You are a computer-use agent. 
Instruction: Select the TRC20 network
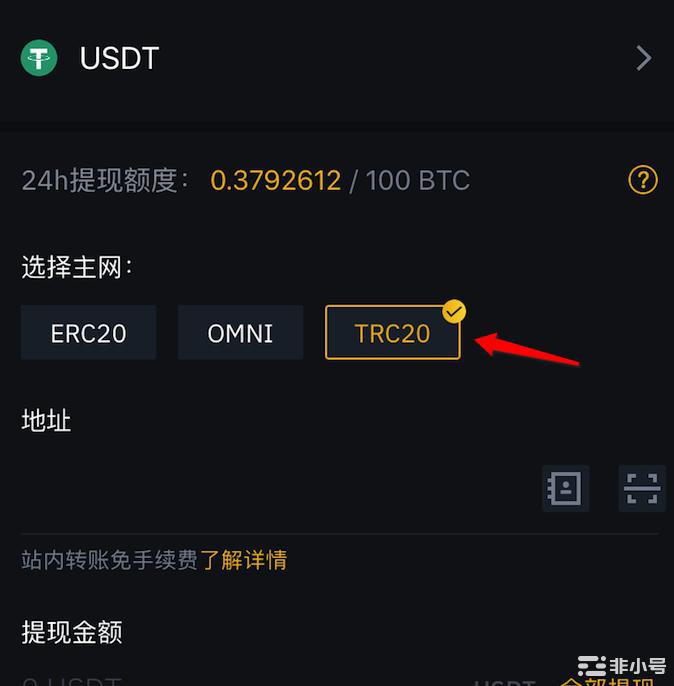[392, 333]
